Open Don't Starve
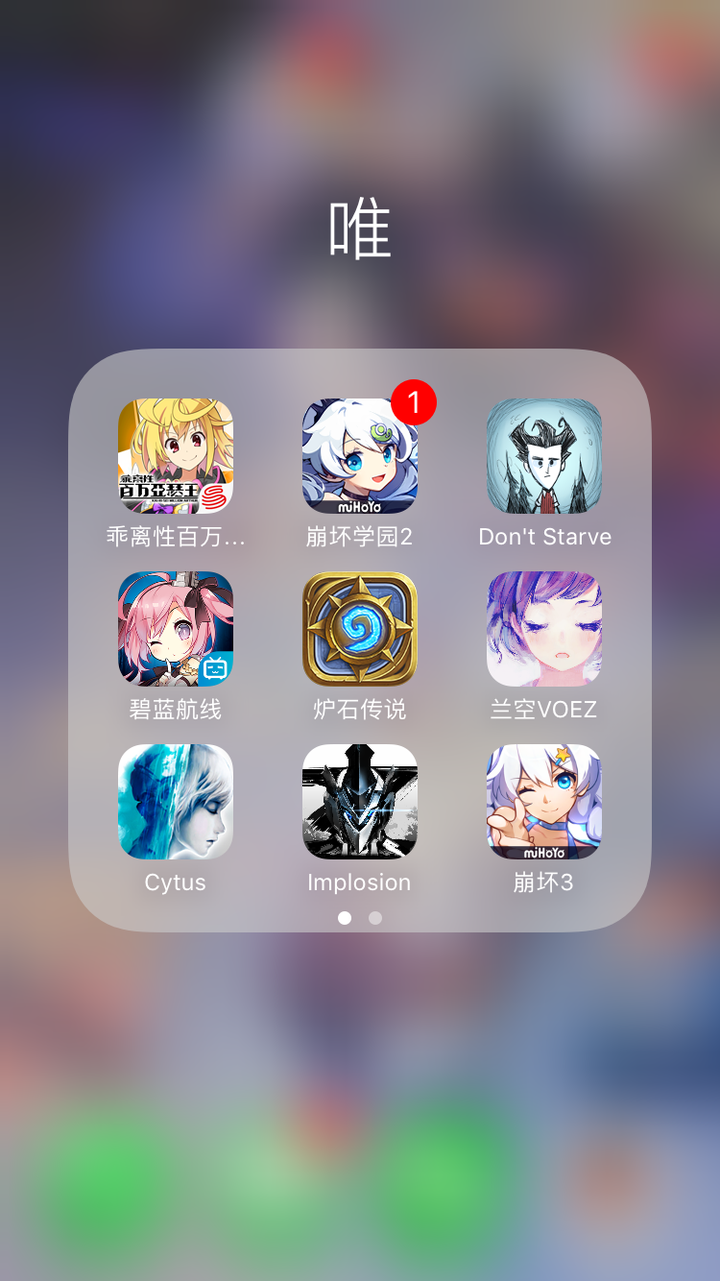This screenshot has width=720, height=1281. [544, 456]
